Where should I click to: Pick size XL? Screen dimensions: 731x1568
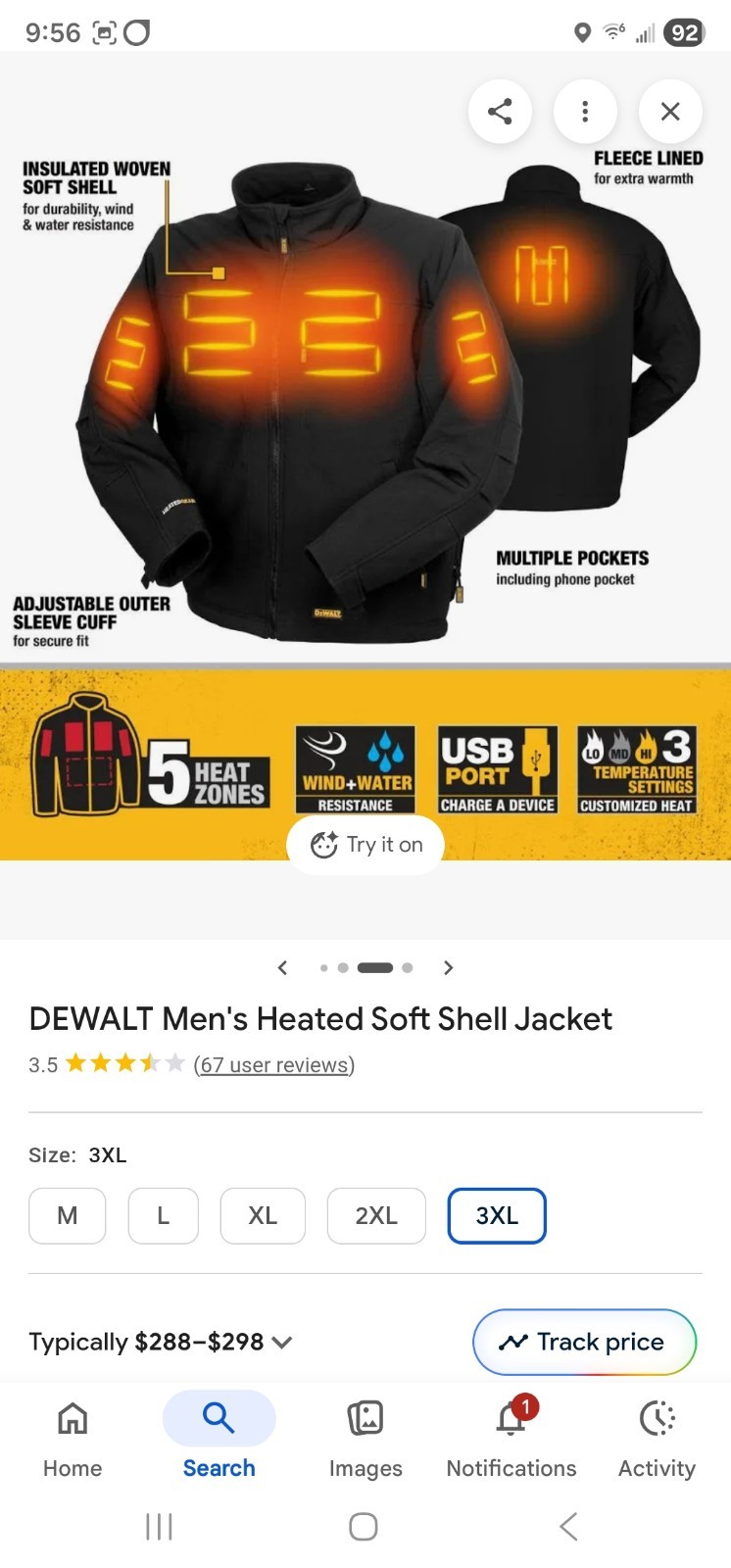pos(263,1216)
